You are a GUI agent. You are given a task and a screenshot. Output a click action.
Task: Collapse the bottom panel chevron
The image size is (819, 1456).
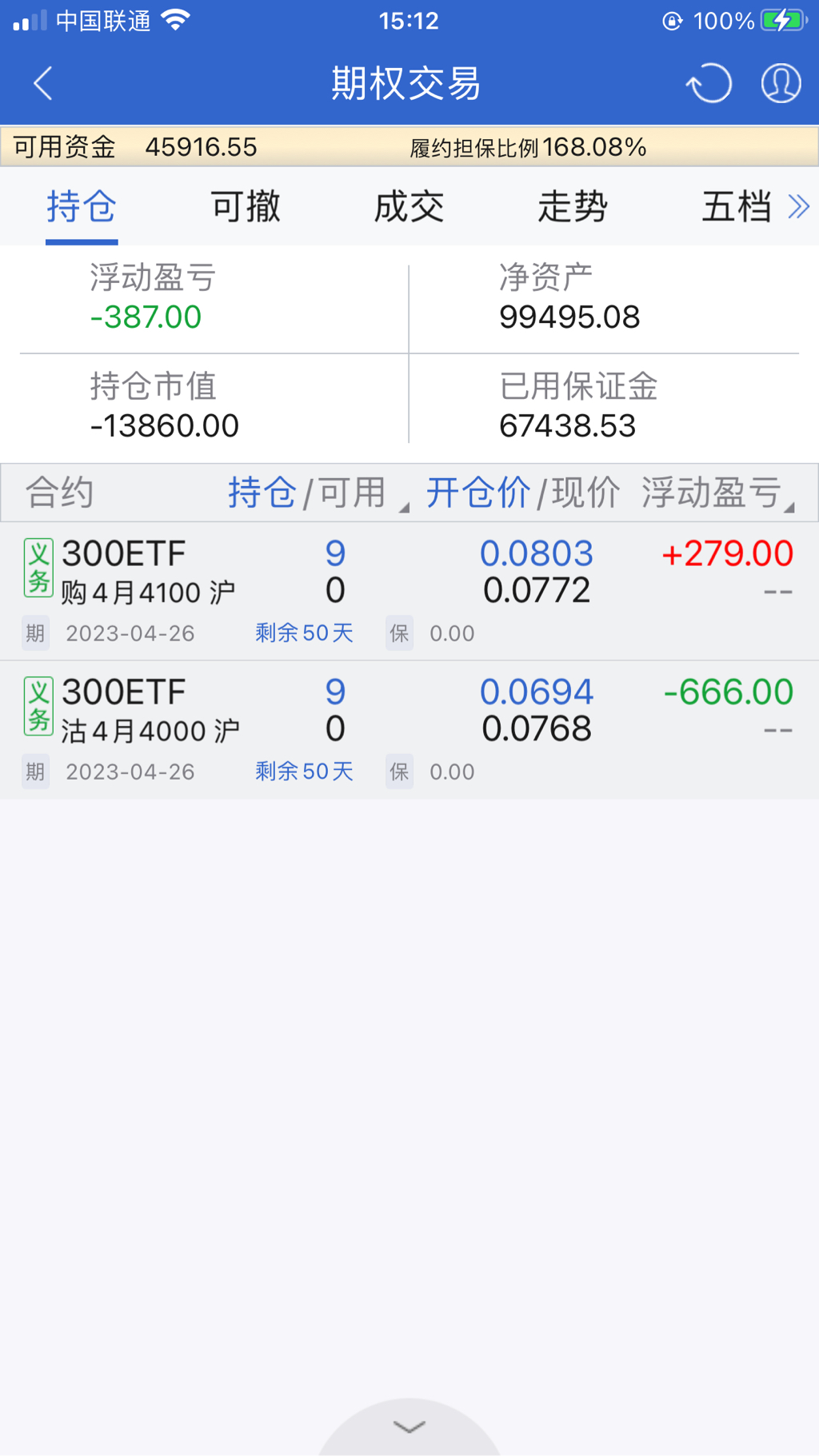[x=409, y=1427]
